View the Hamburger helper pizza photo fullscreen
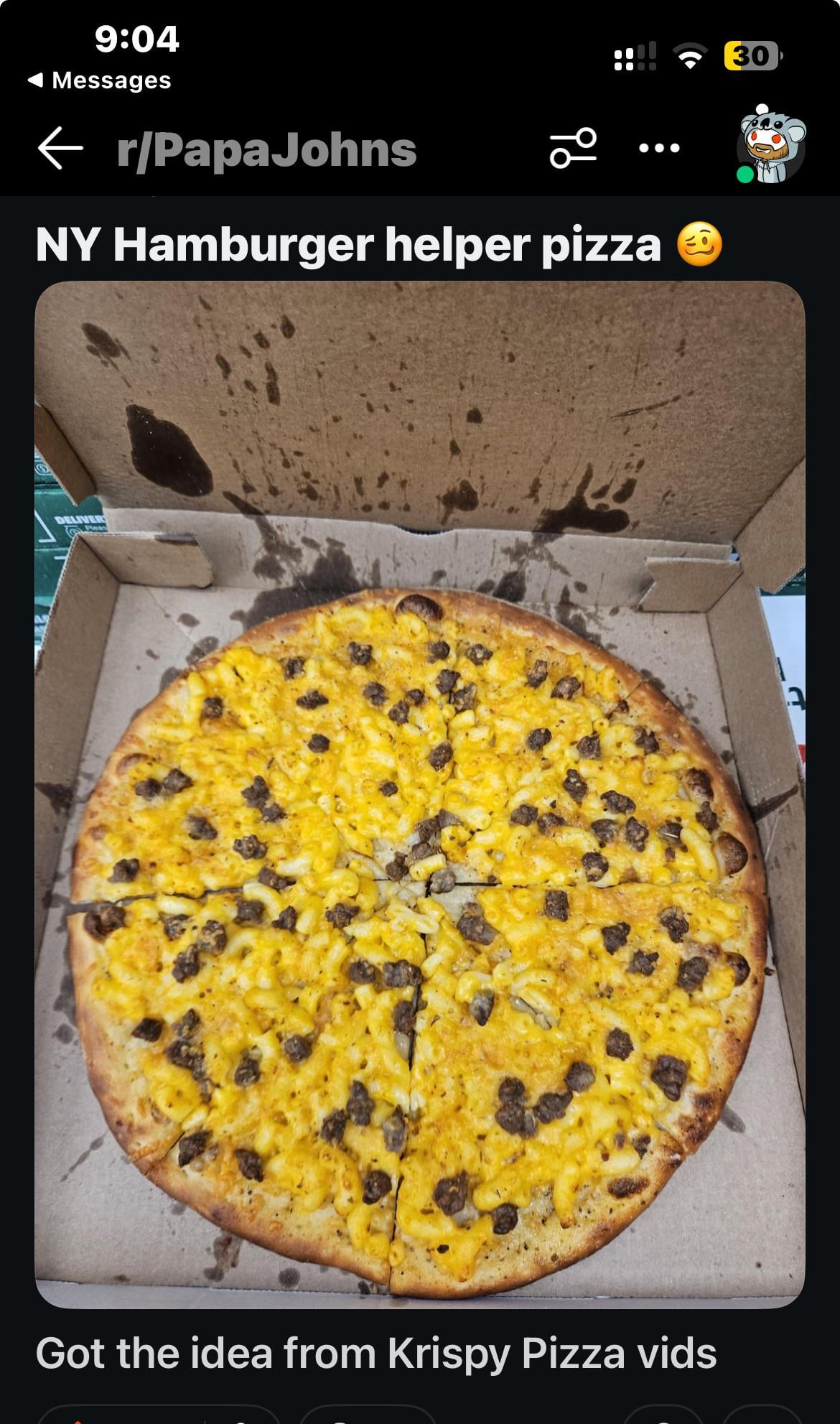Screen dimensions: 840x1424 pyautogui.click(x=420, y=793)
